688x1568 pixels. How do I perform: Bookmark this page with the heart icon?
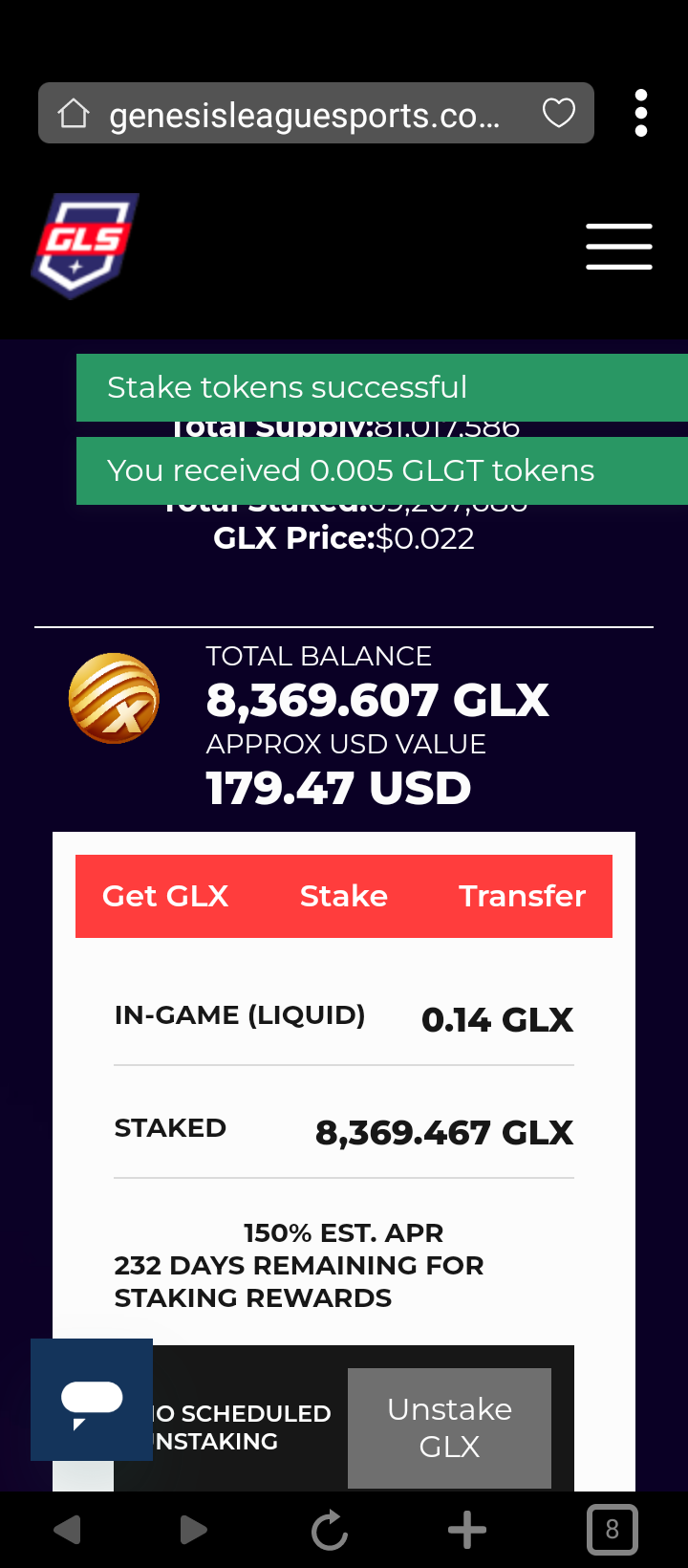click(x=559, y=113)
